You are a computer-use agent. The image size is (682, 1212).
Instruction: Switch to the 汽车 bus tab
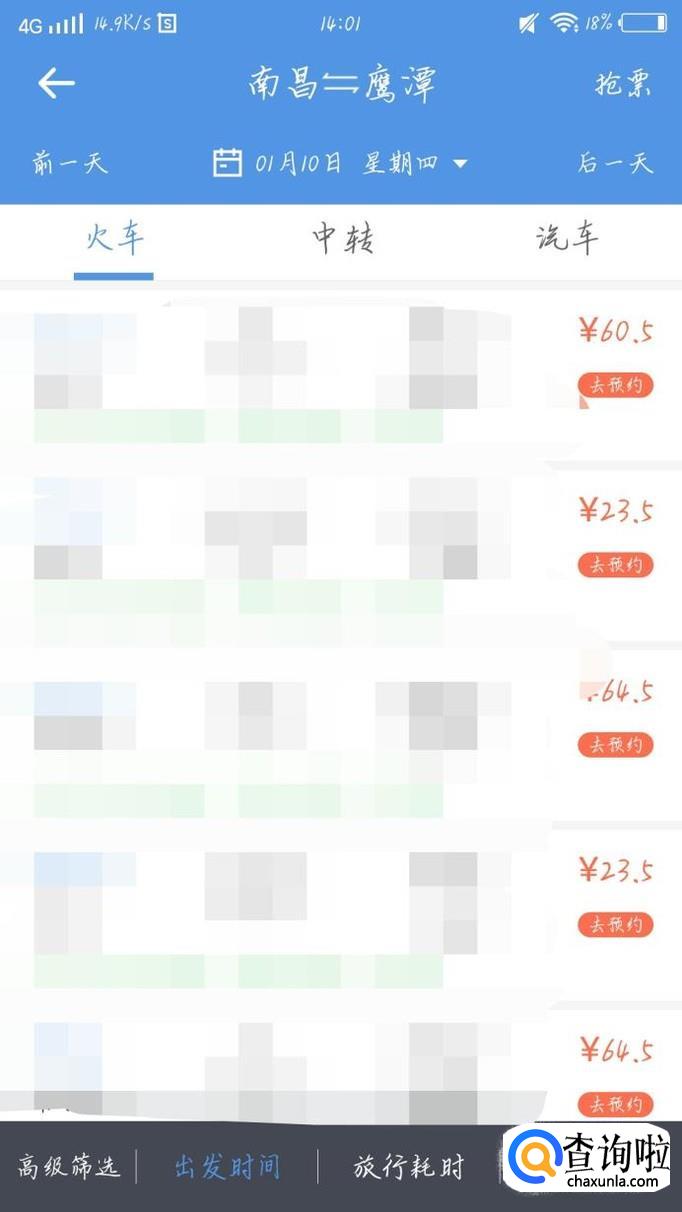(x=567, y=240)
